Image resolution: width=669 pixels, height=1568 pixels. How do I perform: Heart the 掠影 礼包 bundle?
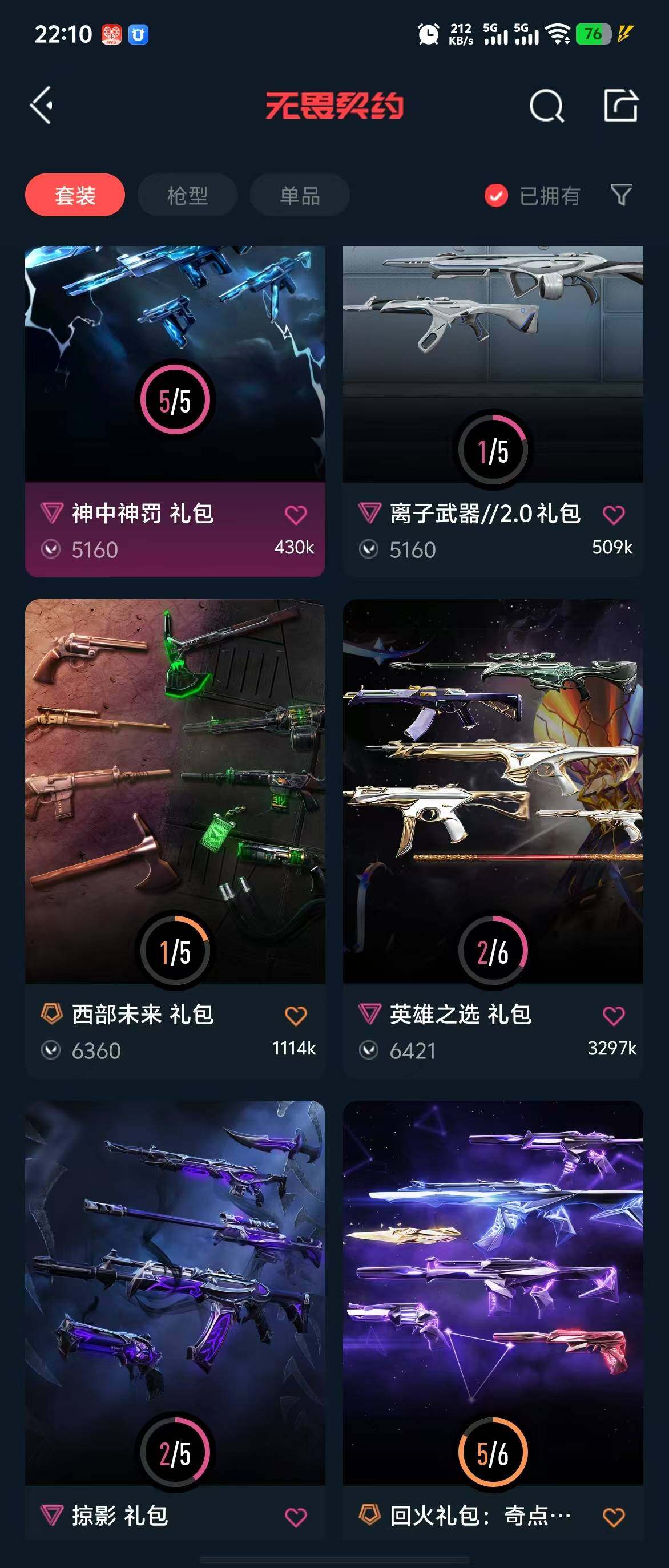point(296,1517)
